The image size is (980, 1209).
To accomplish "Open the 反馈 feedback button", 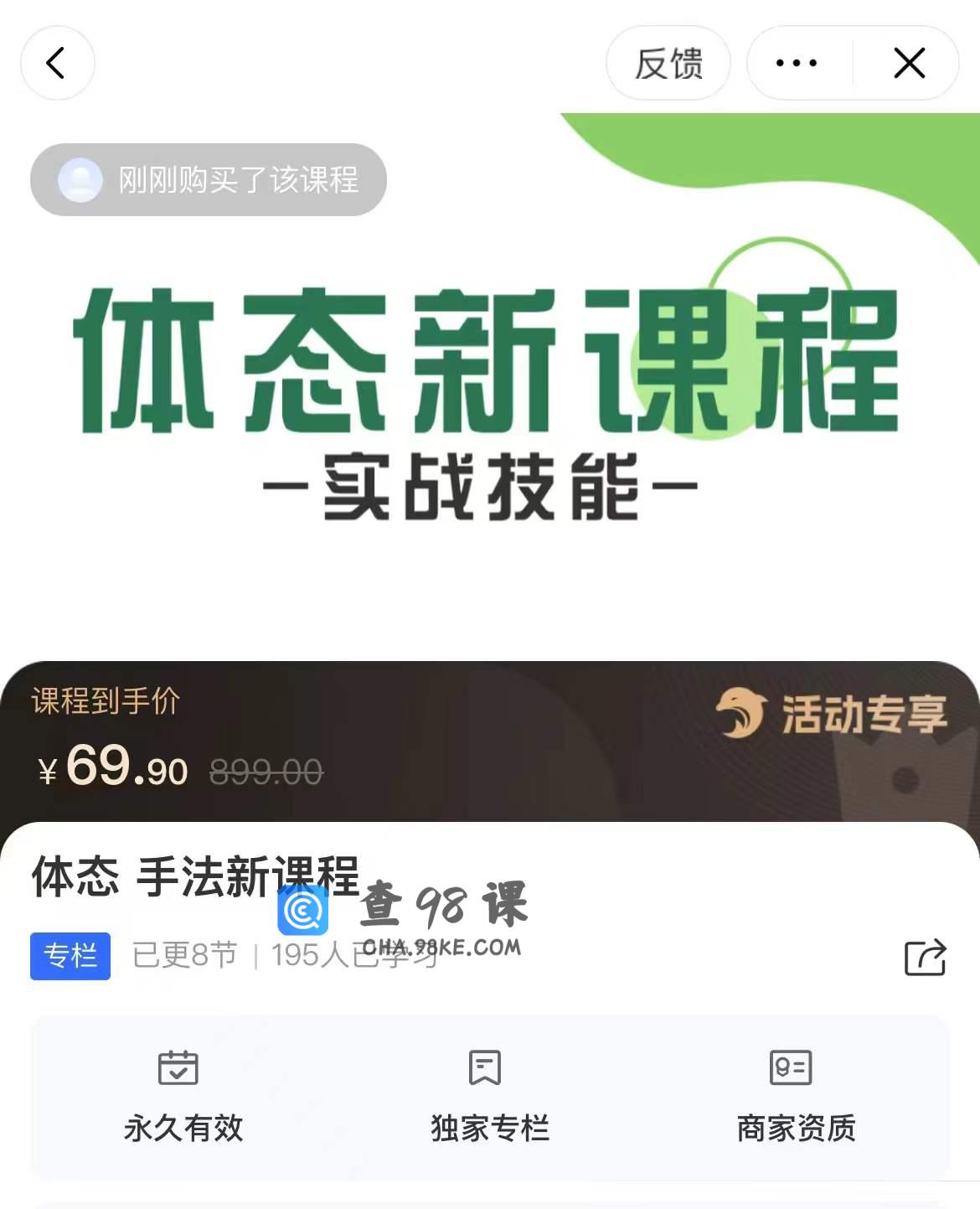I will coord(668,64).
